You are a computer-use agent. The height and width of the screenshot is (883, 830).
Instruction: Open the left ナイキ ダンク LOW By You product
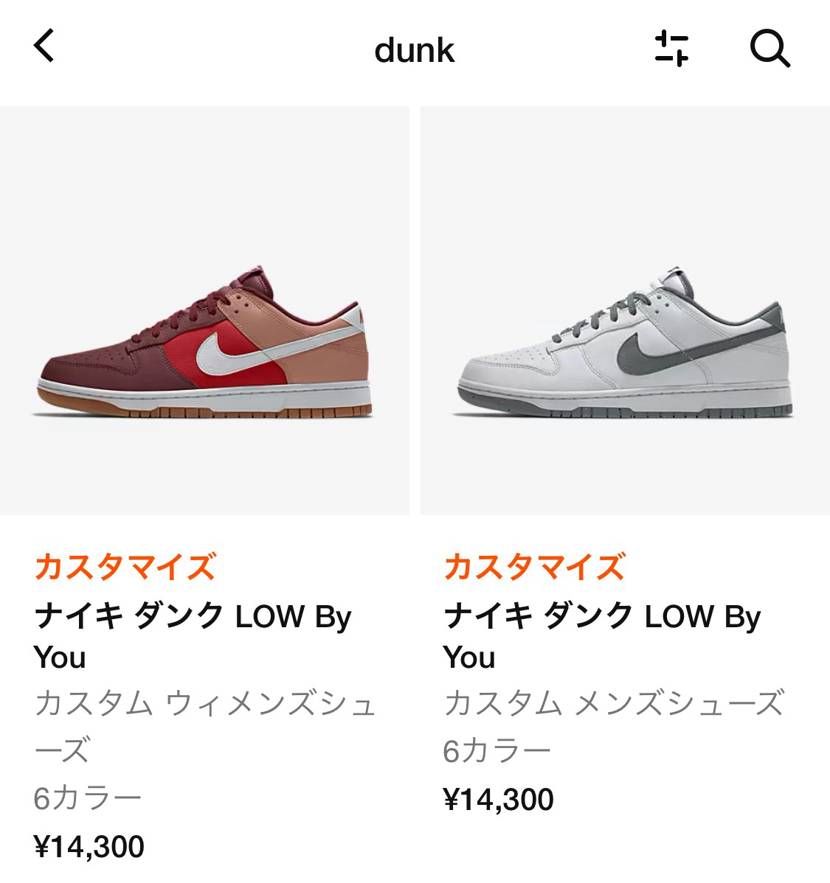[x=190, y=637]
